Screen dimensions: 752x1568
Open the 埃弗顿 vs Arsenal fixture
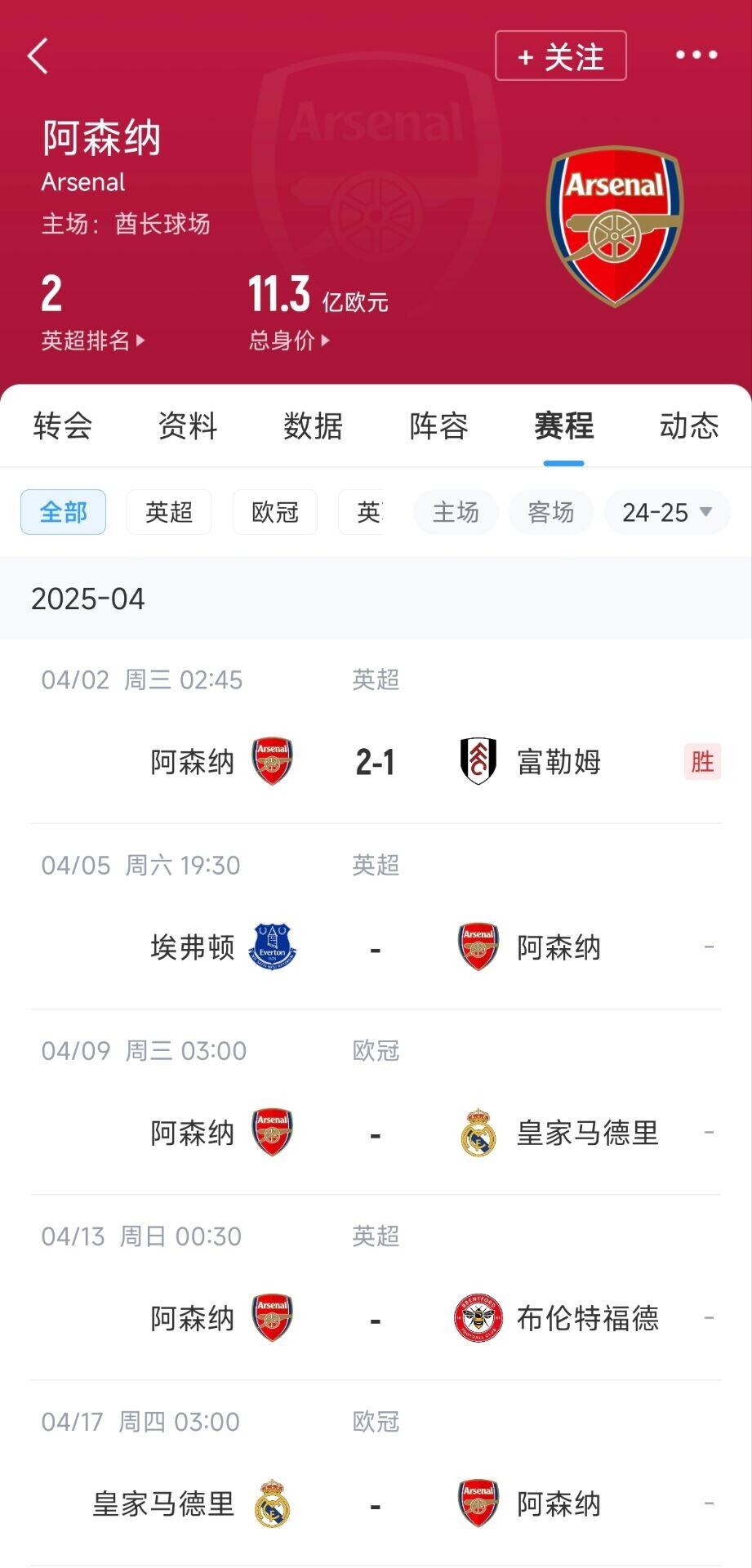[x=376, y=917]
